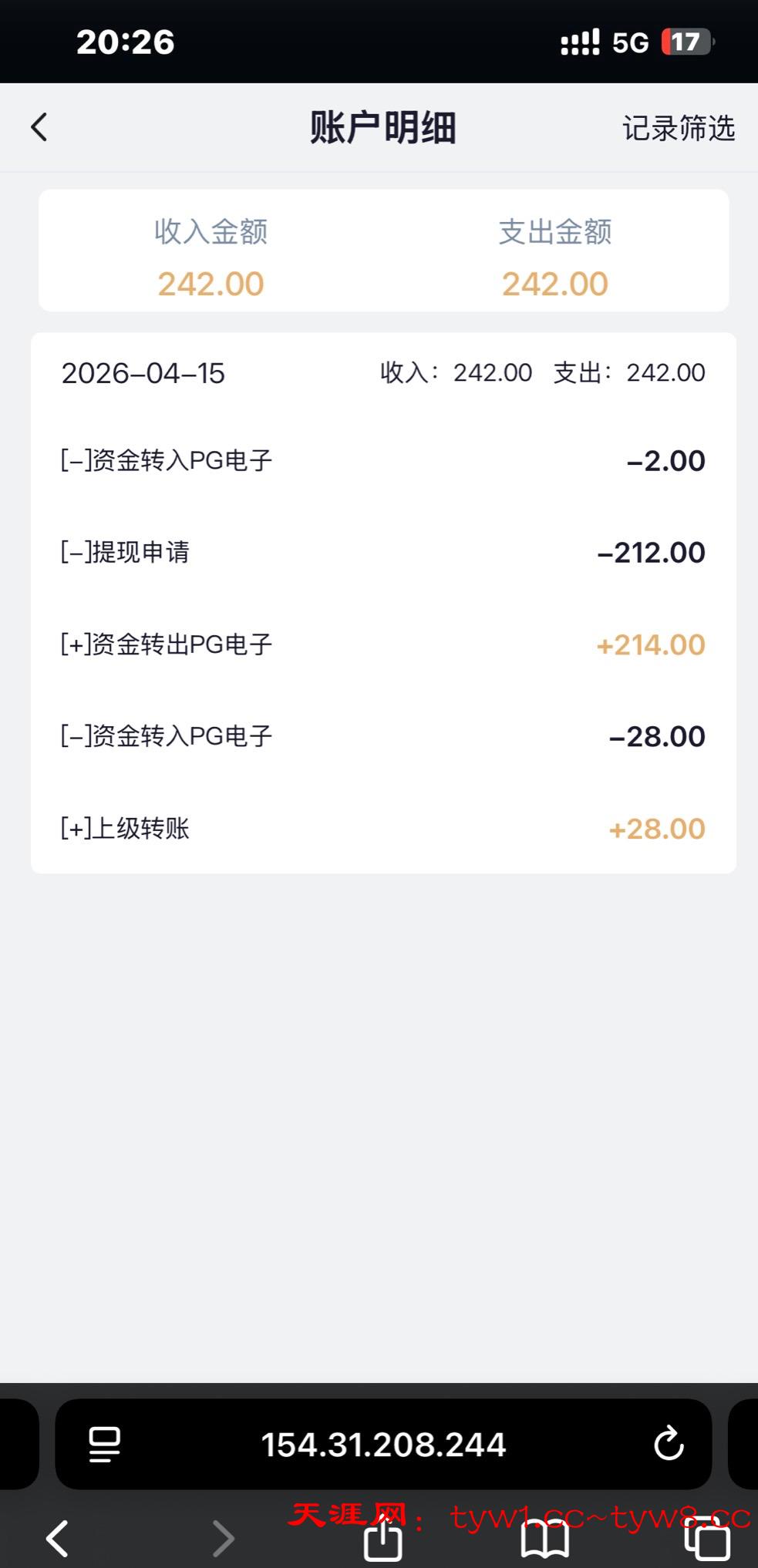Open Safari bookmarks

click(x=545, y=1540)
